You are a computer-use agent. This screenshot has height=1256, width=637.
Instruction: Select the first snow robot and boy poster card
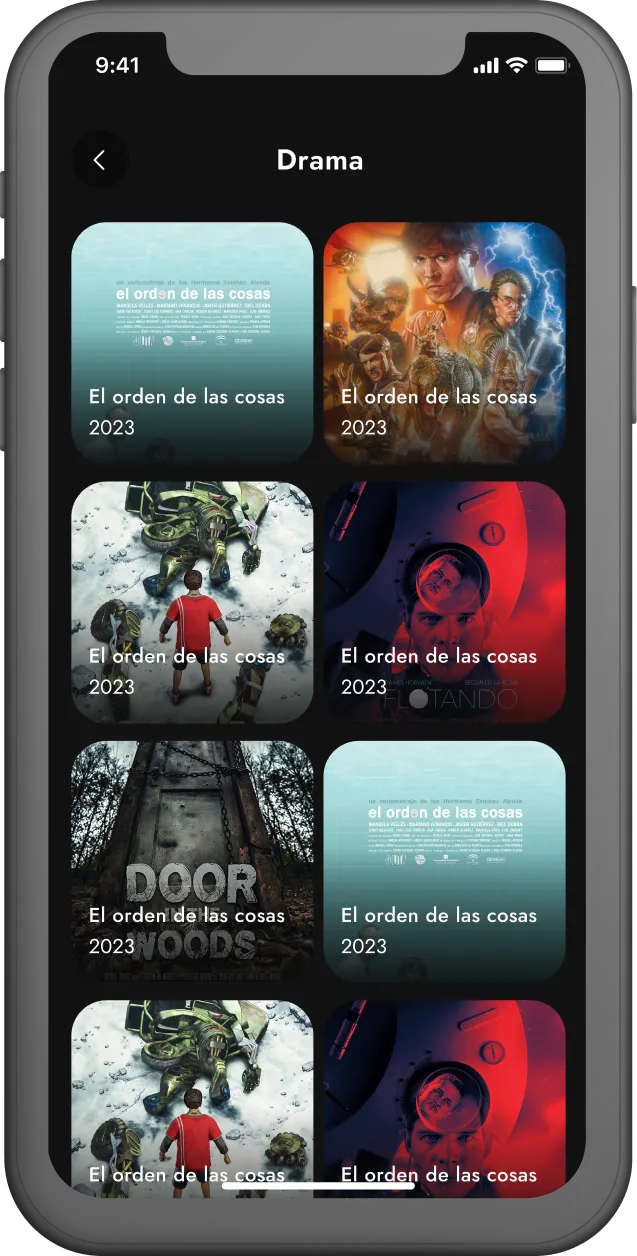point(192,602)
